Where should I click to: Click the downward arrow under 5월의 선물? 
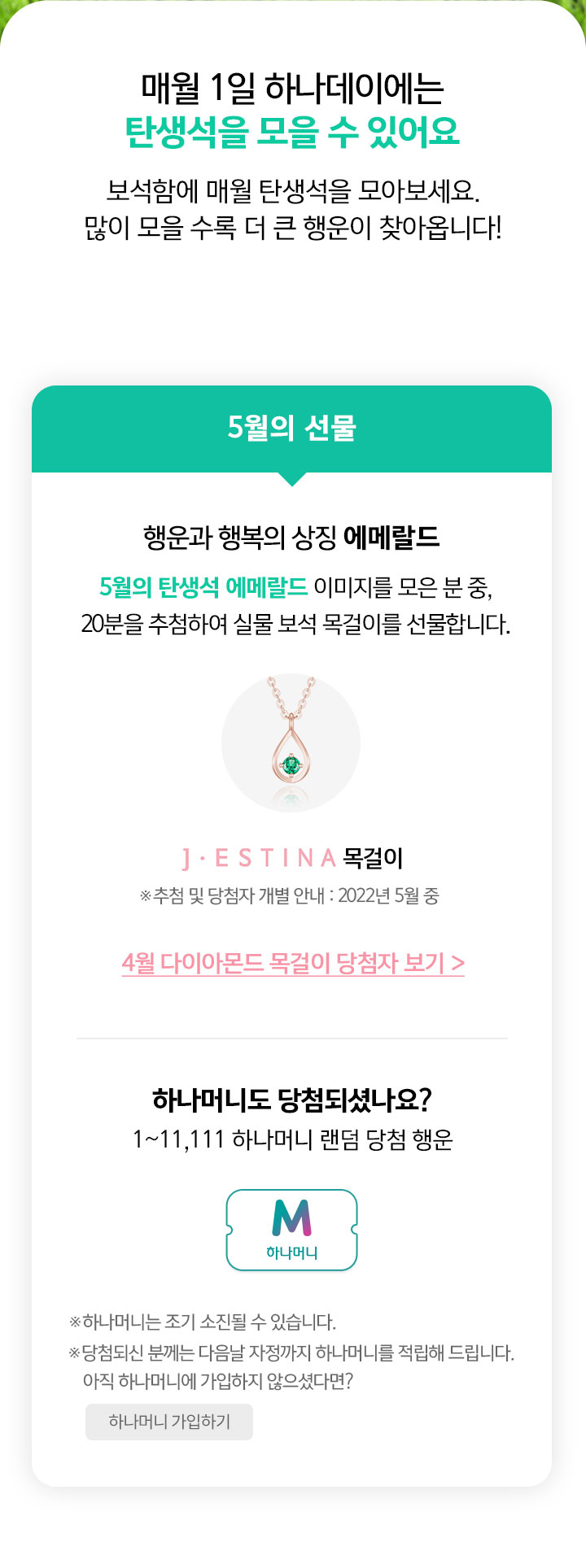(x=291, y=480)
